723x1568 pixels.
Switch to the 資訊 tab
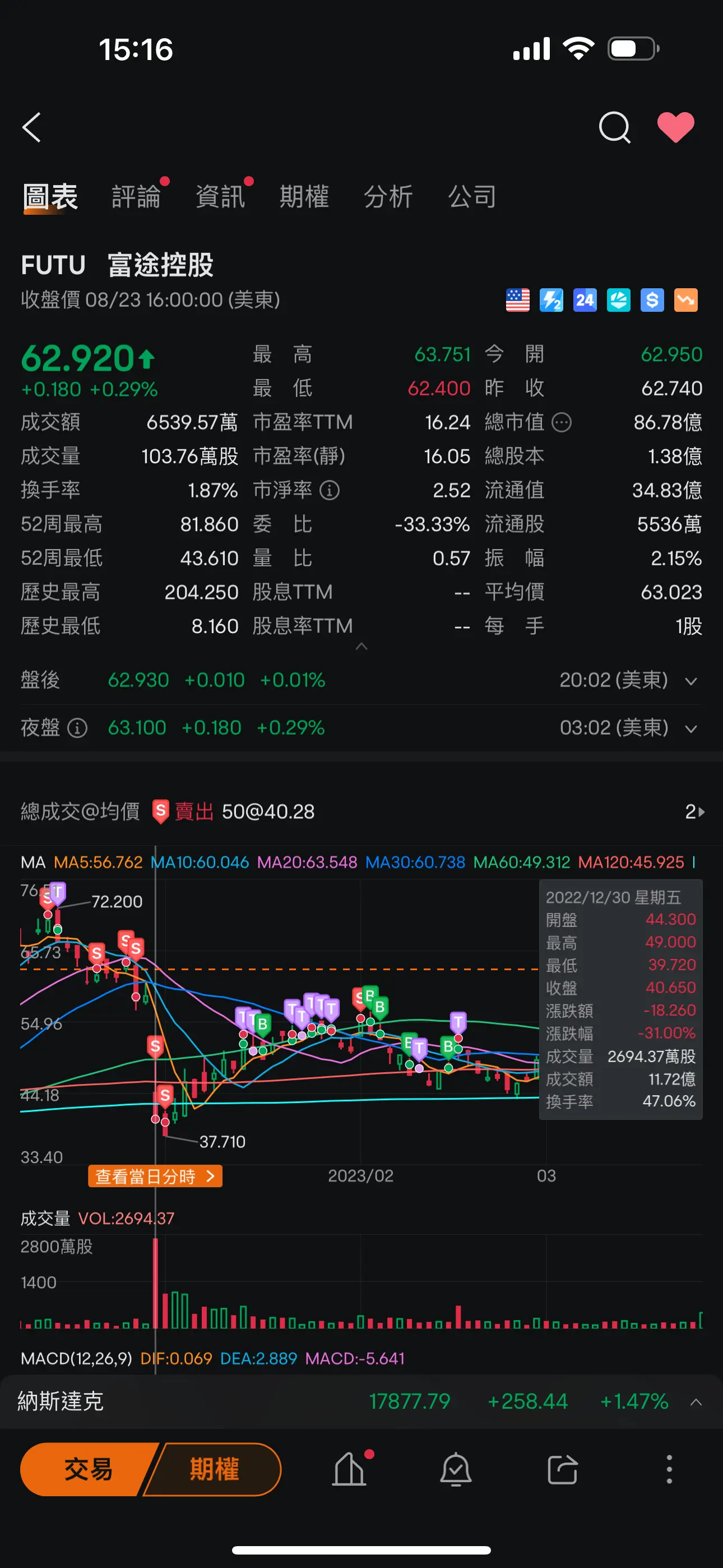click(220, 197)
